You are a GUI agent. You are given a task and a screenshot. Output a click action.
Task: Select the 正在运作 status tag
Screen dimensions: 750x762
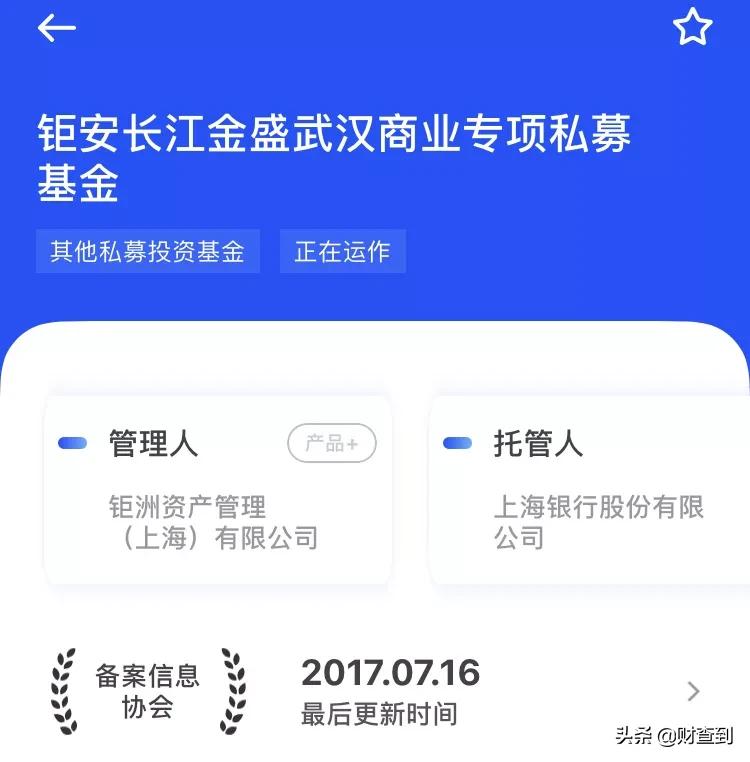343,252
